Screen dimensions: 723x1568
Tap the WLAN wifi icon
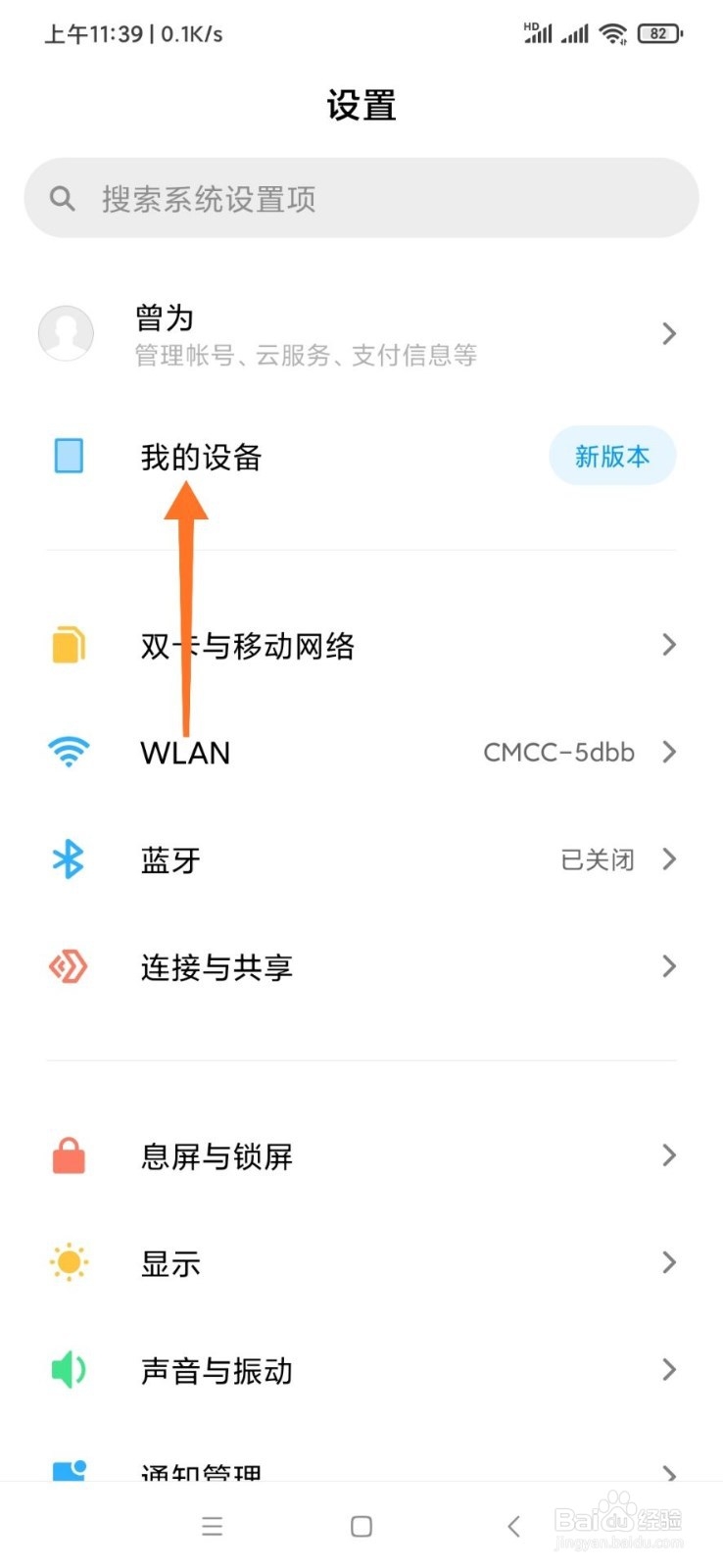click(68, 752)
